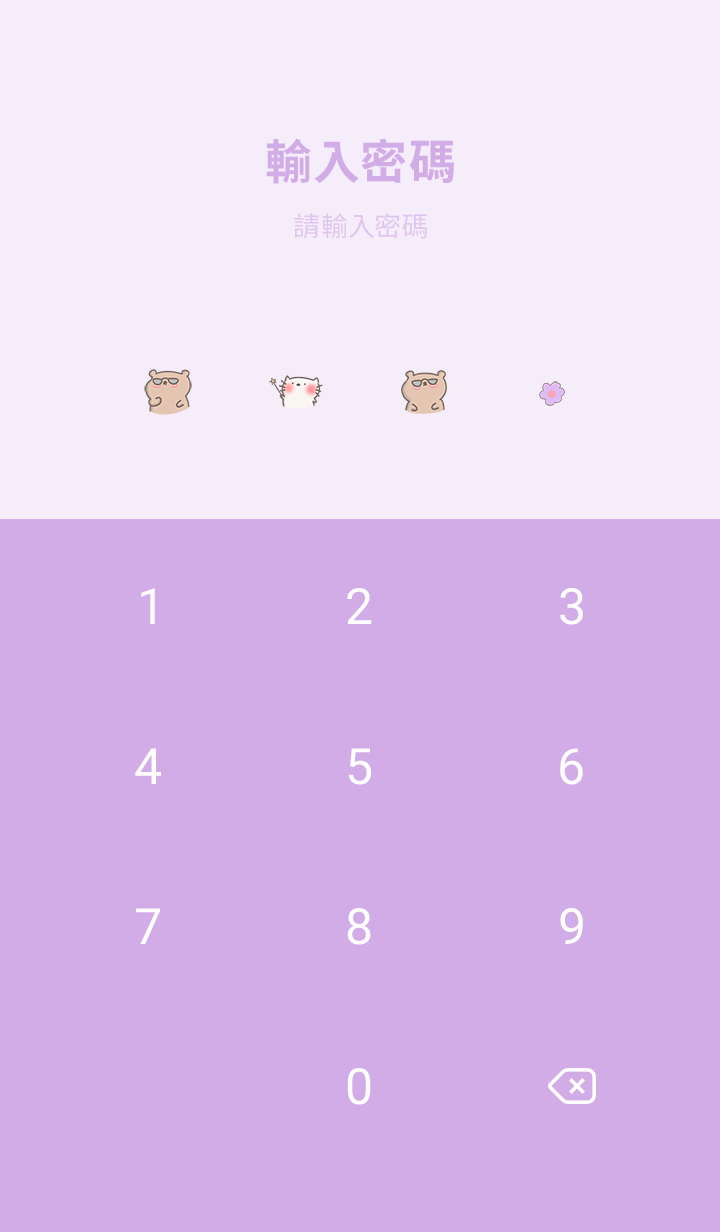Select number 4 on the keypad

[x=148, y=767]
